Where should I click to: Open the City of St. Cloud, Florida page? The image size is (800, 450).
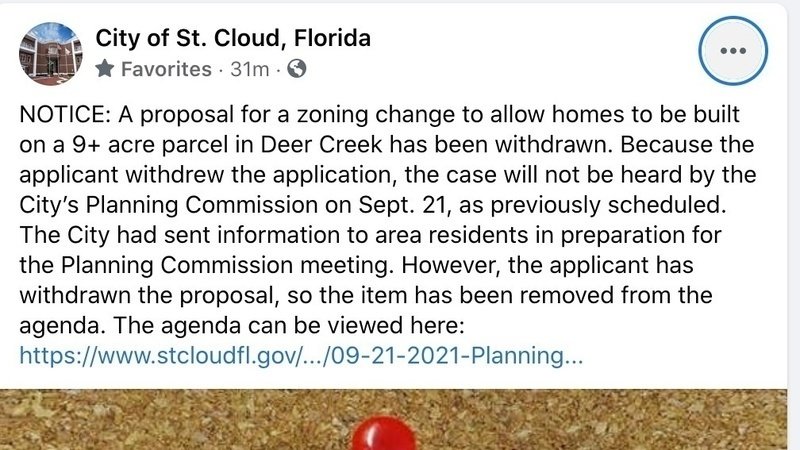(233, 39)
